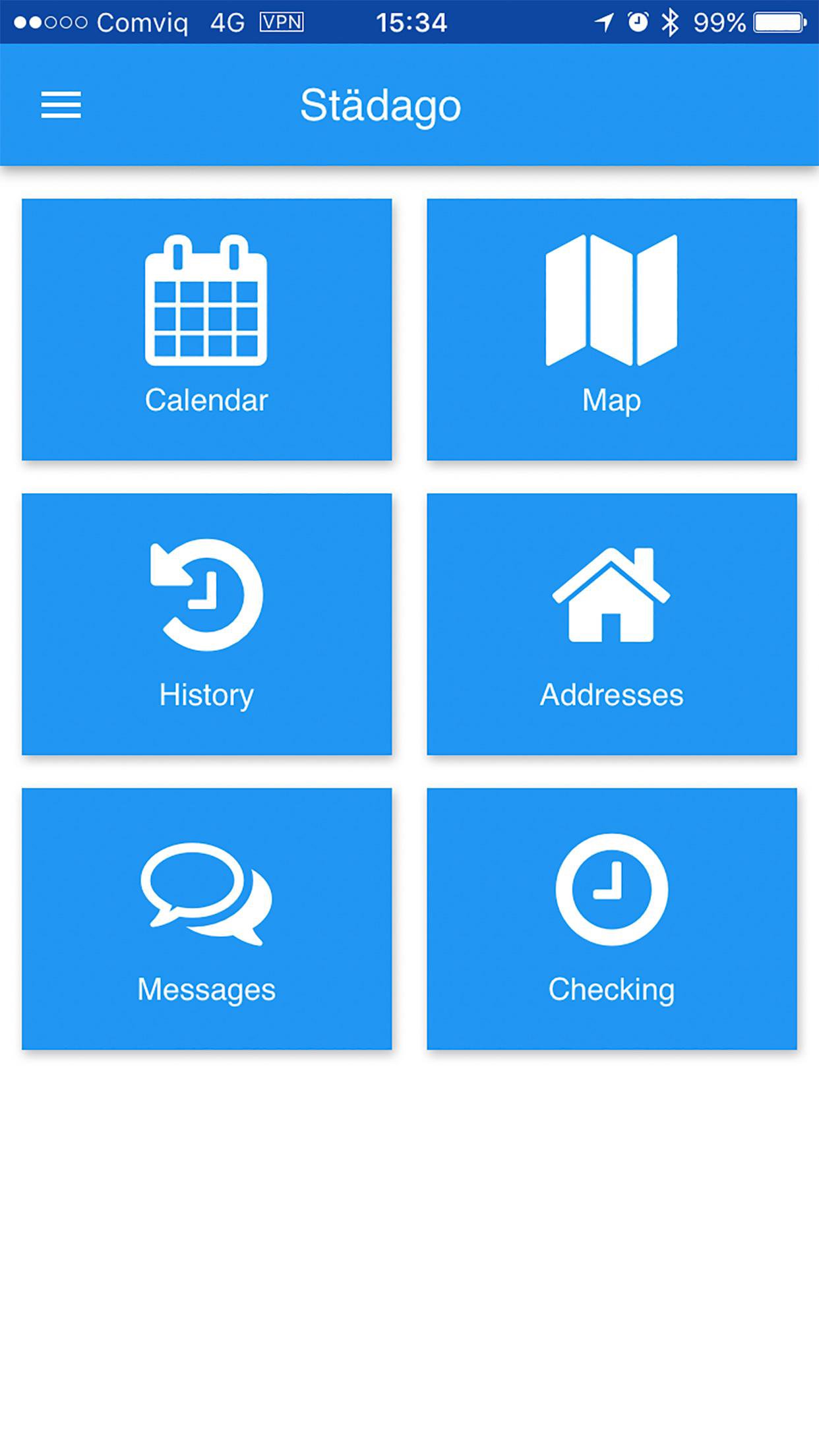
Task: Tap the hamburger menu icon
Action: pyautogui.click(x=61, y=106)
